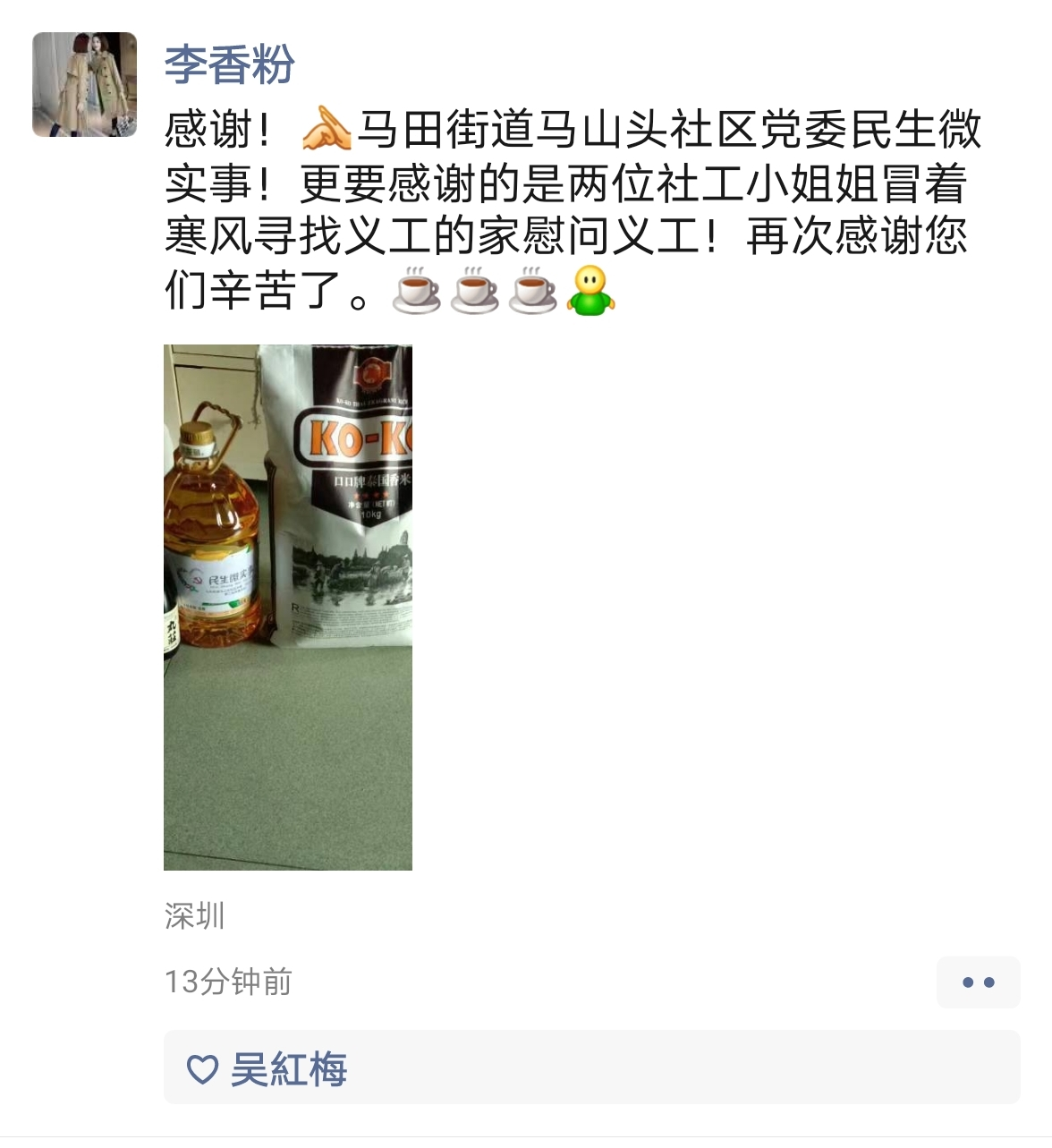
Task: Open the posted rice and oil photo
Action: (x=287, y=607)
